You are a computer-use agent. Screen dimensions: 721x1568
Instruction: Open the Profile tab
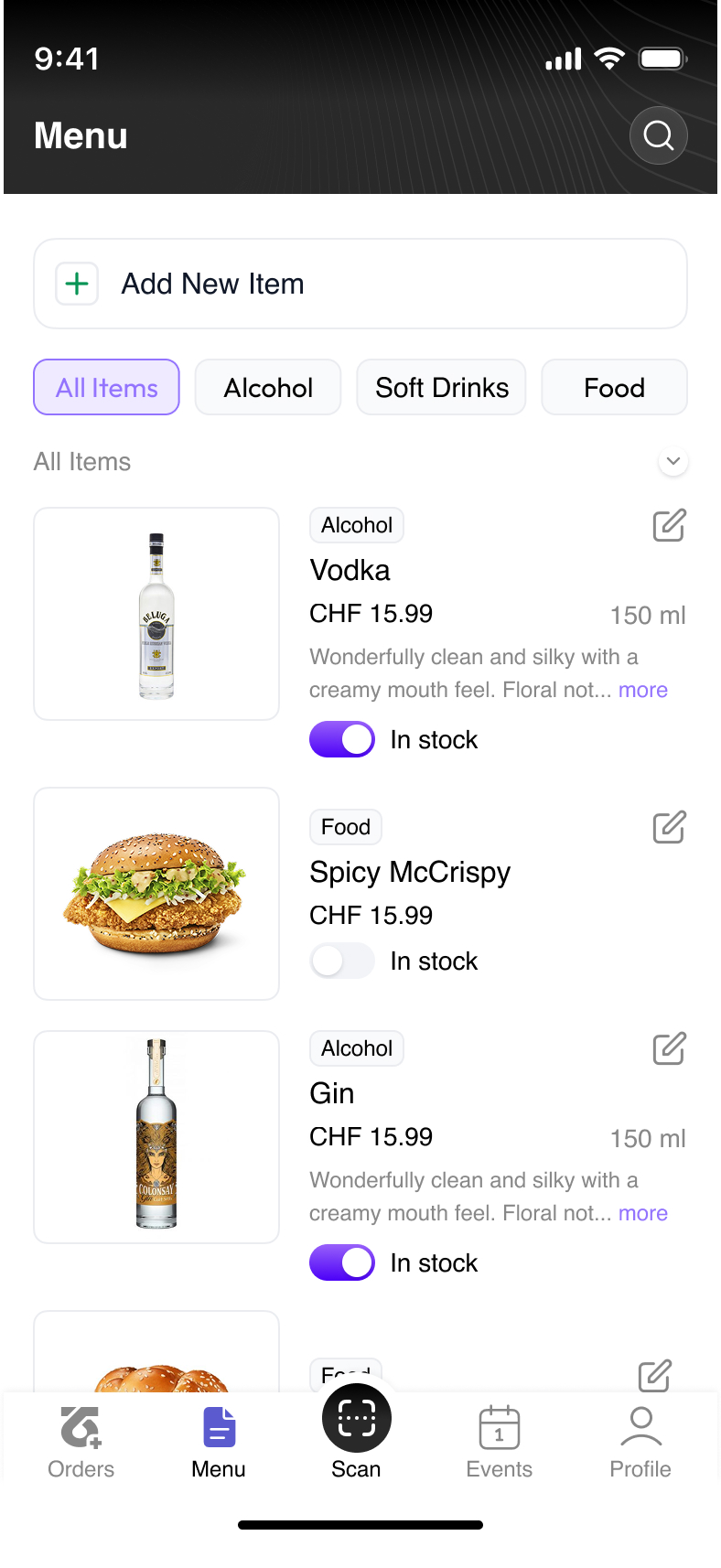[640, 1443]
